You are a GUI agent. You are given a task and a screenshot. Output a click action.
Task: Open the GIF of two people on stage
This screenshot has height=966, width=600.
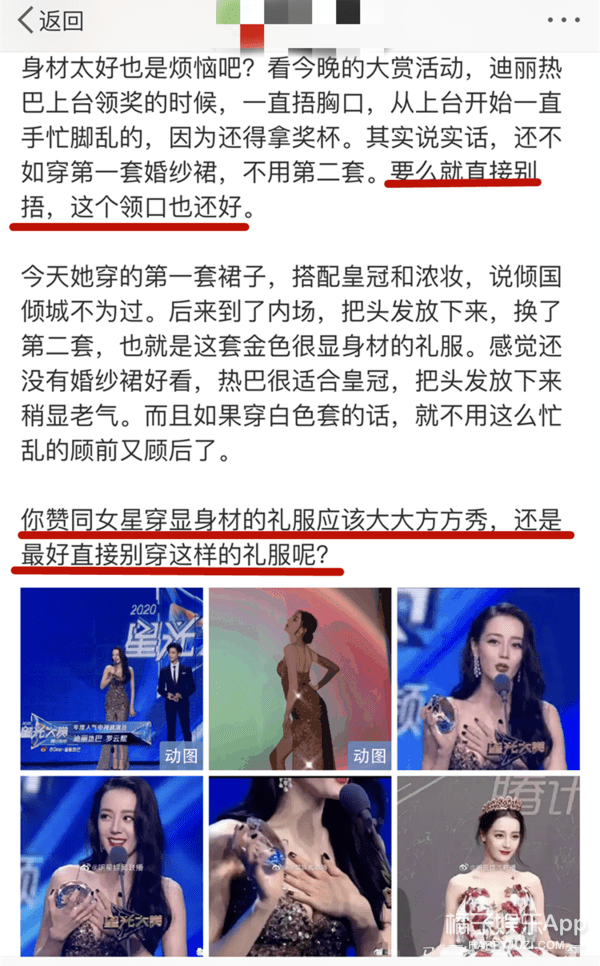111,678
